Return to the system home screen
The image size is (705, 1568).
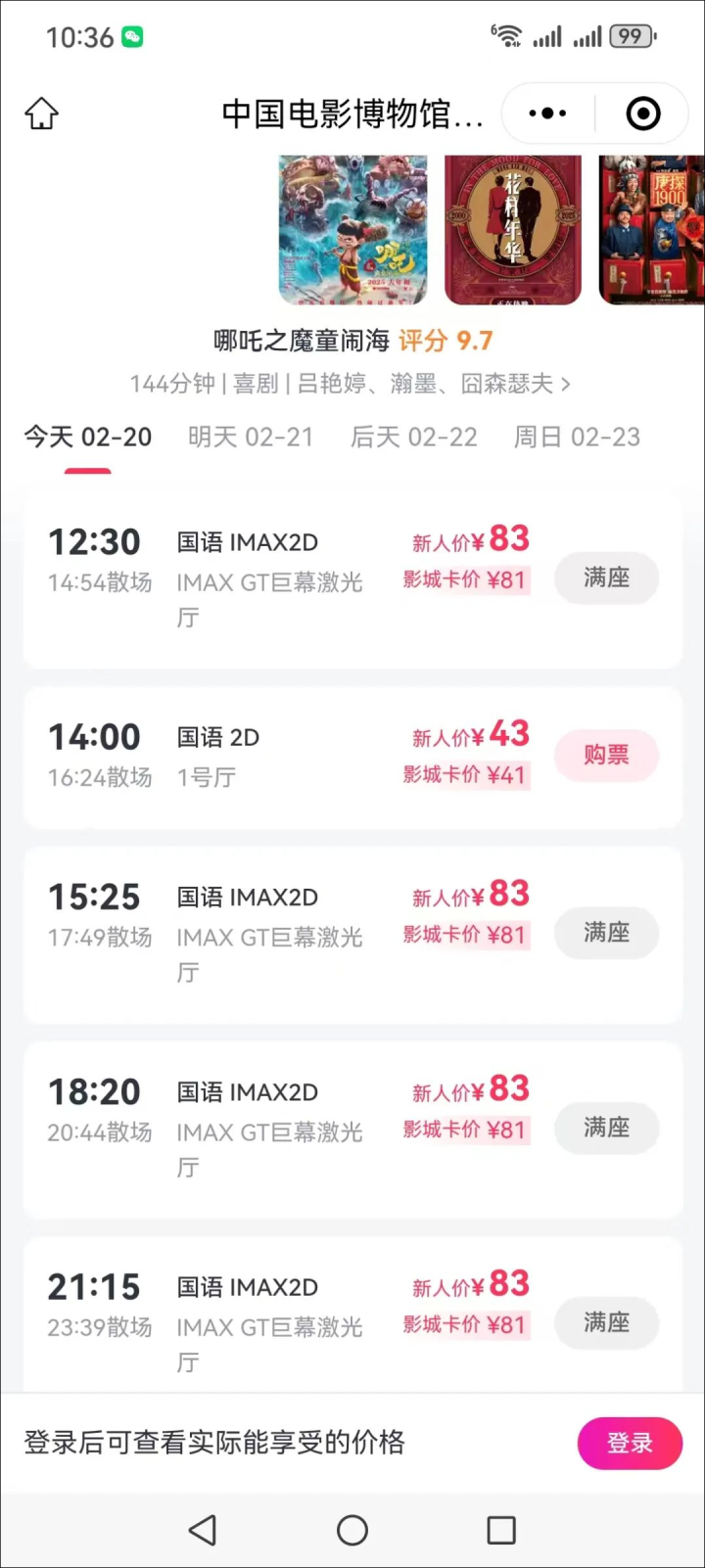tap(352, 1530)
